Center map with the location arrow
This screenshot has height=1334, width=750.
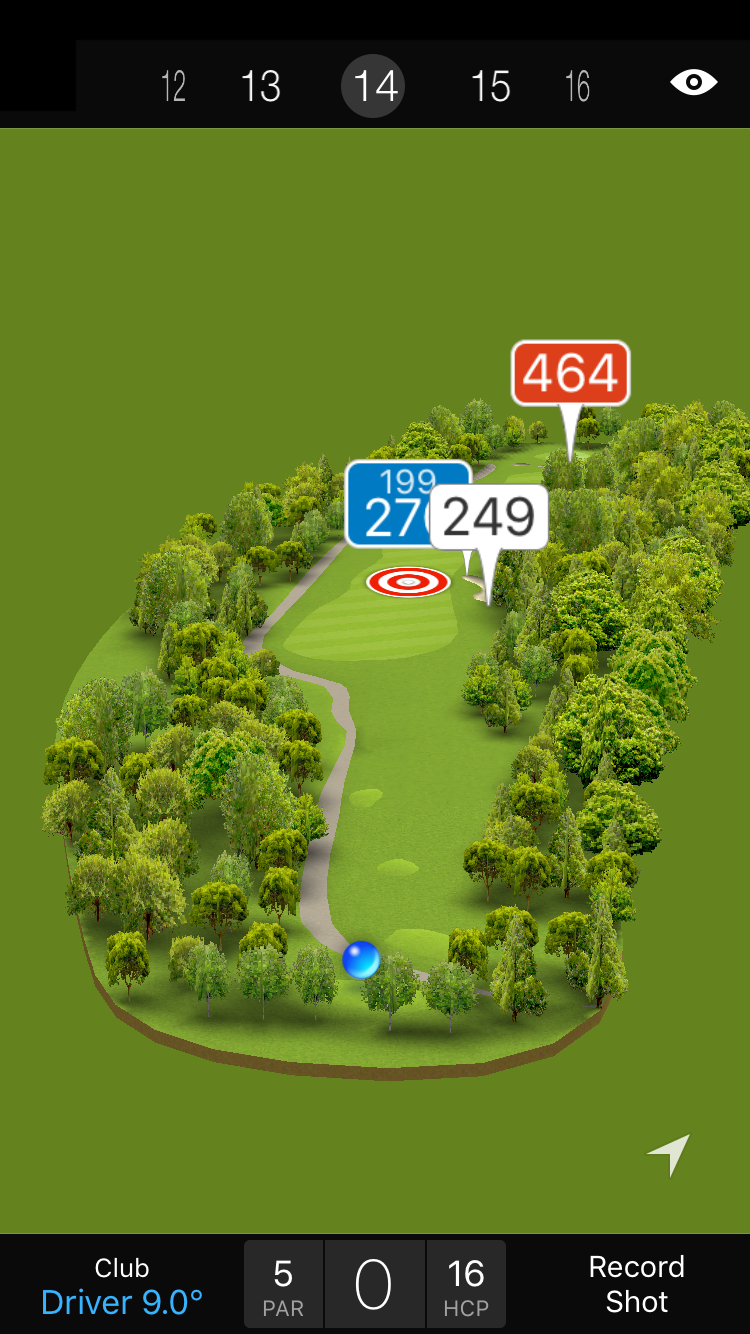[x=669, y=1155]
